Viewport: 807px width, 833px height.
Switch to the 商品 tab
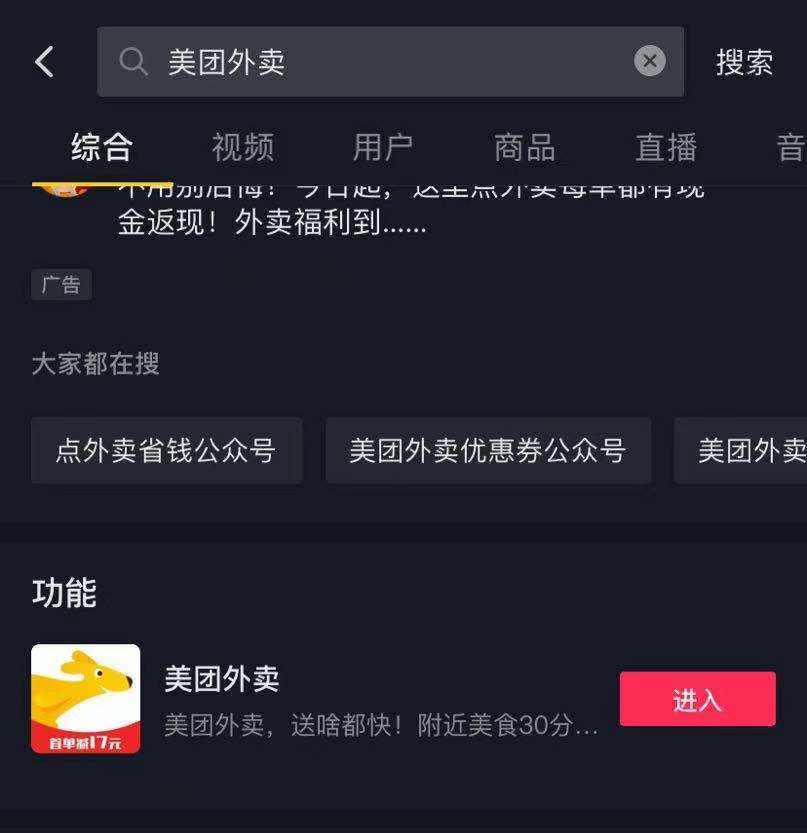click(x=524, y=148)
